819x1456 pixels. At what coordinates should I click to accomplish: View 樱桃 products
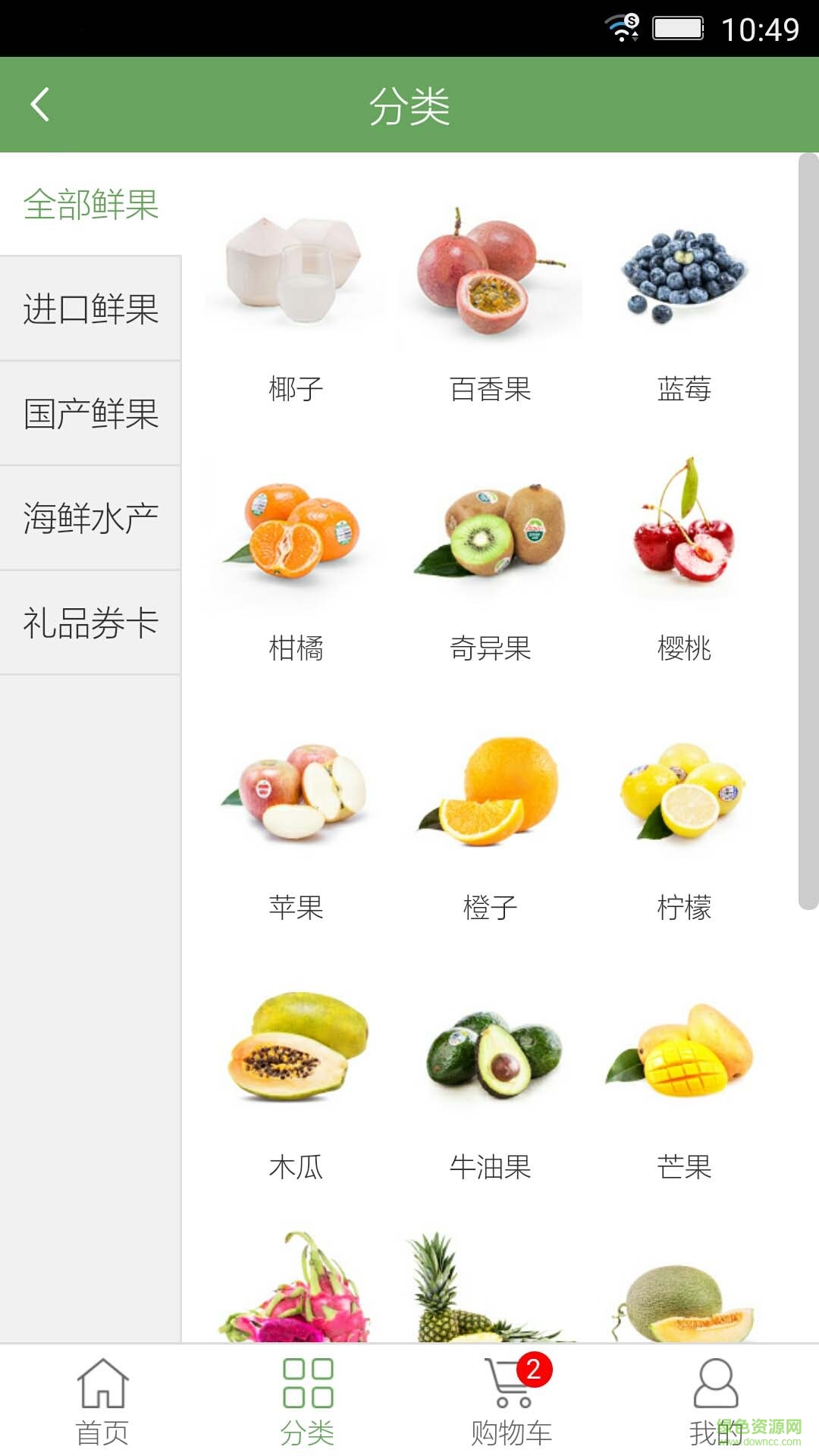684,561
